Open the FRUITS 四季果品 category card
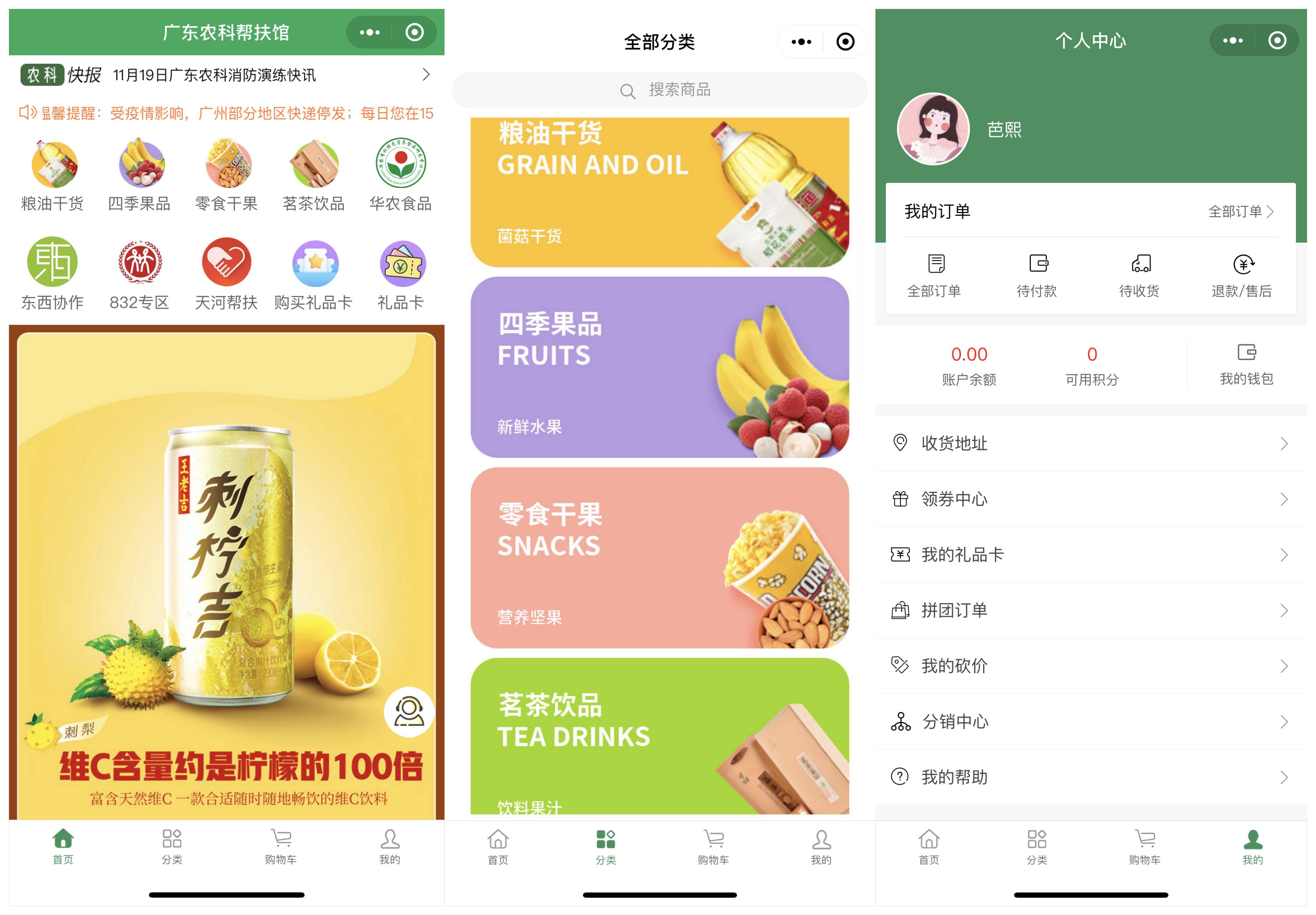 point(659,367)
